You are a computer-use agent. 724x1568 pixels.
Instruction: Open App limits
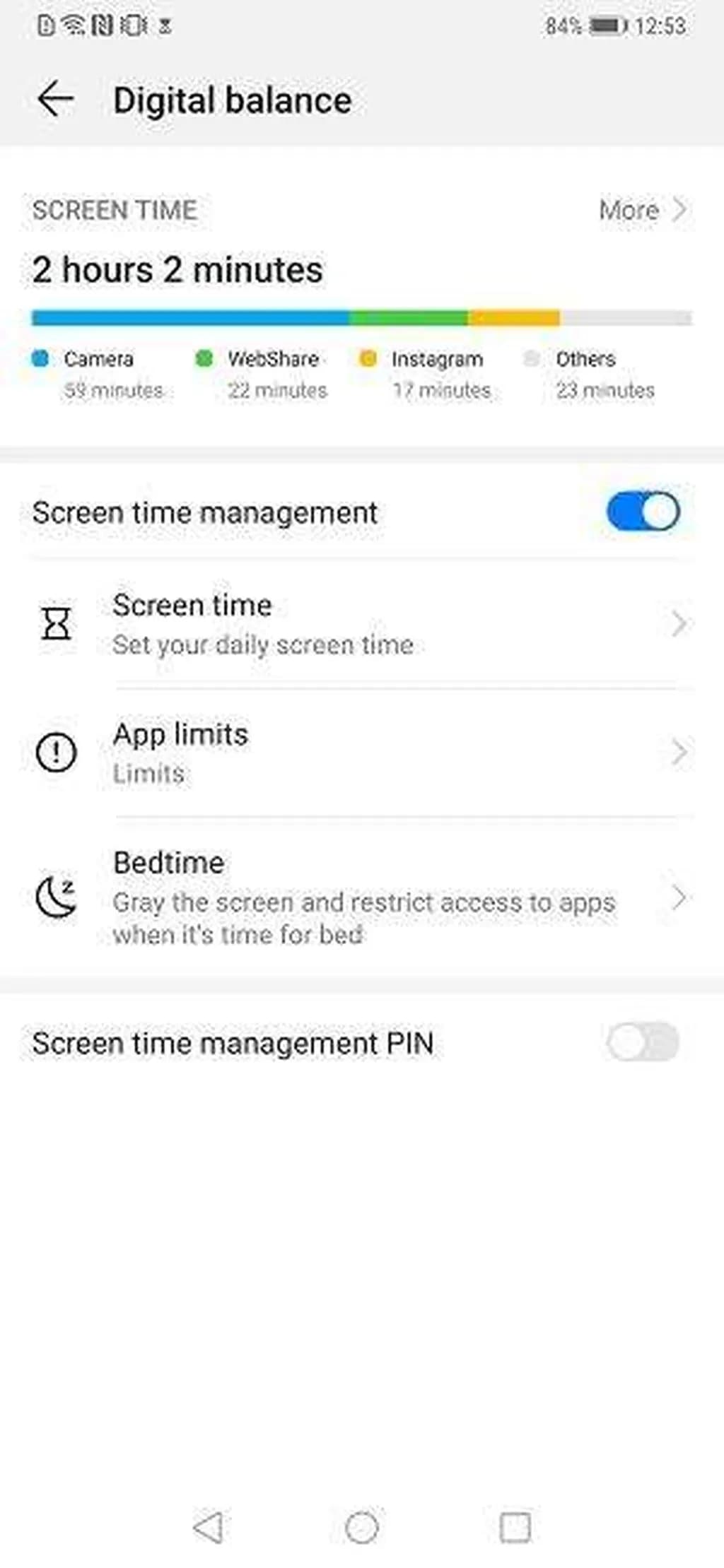(361, 753)
